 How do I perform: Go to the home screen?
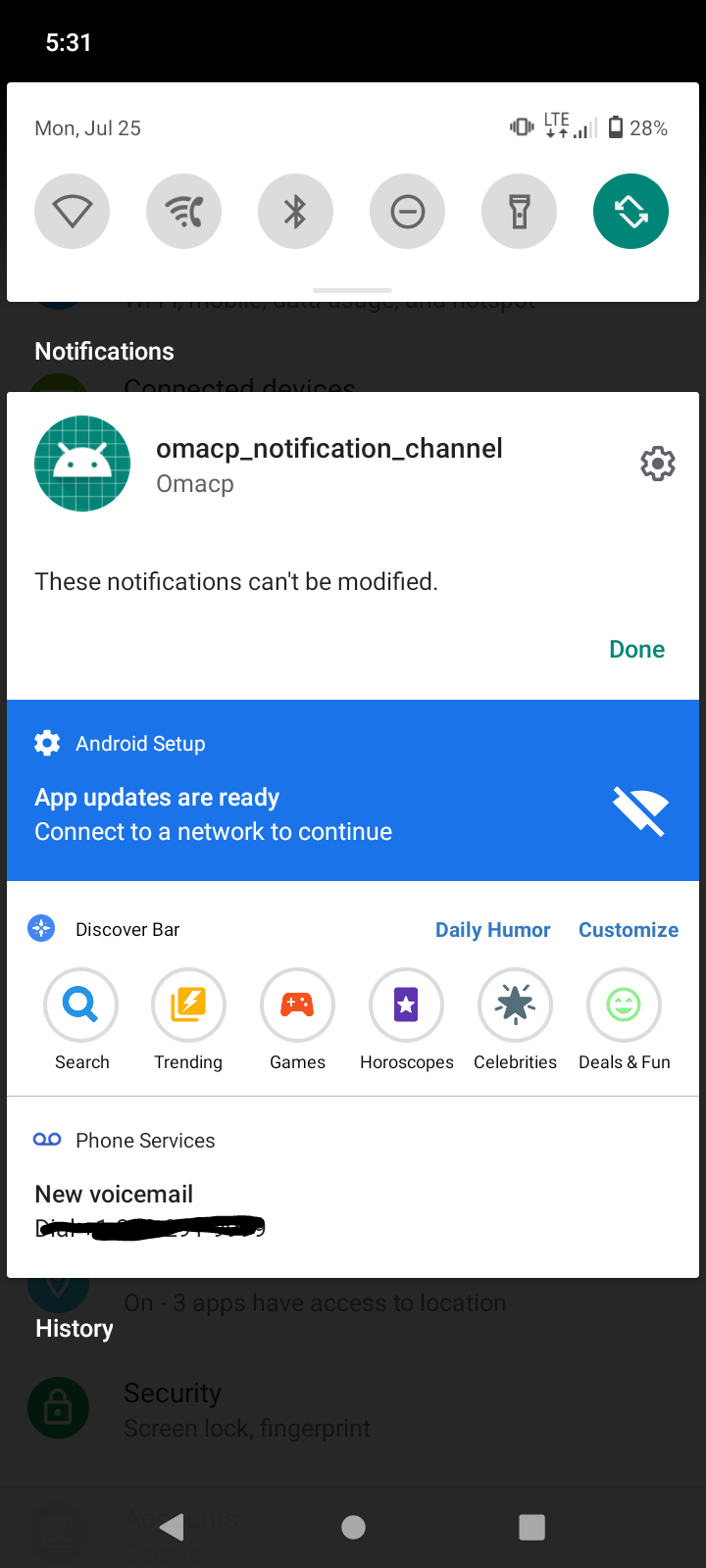point(353,1527)
